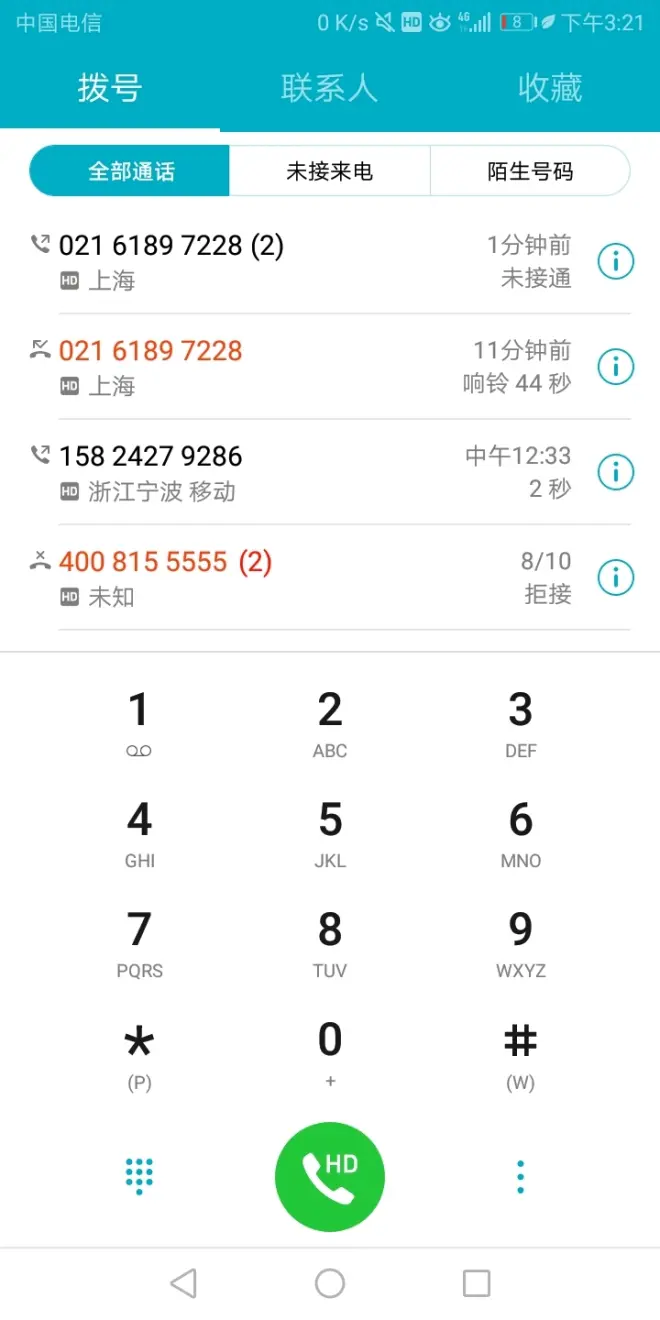Call back 158 2427 9286 from 浙江宁波
This screenshot has width=660, height=1320.
point(250,472)
